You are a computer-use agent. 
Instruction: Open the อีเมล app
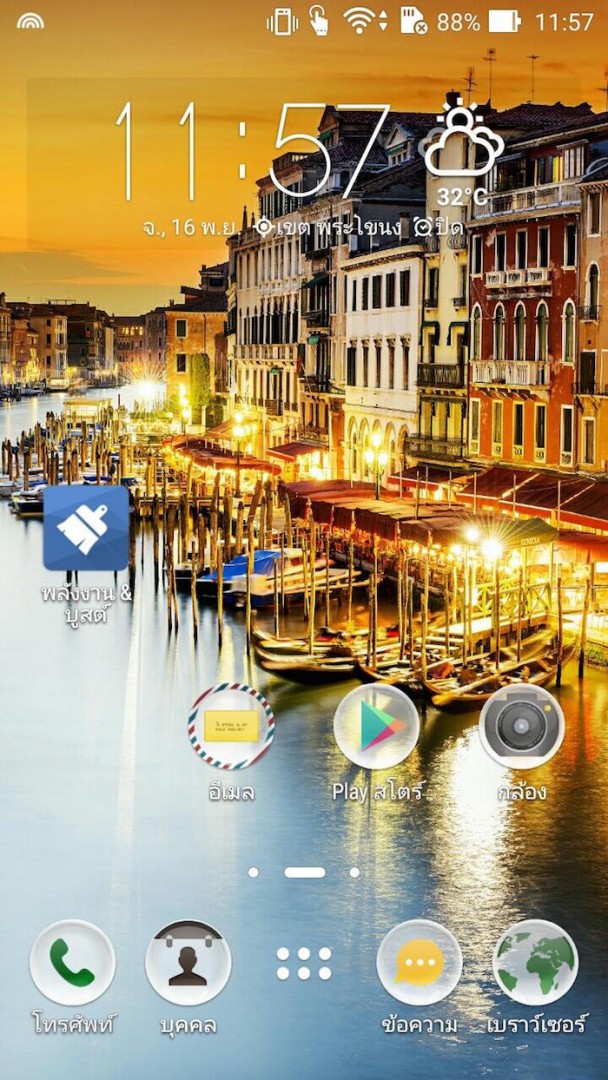(231, 727)
